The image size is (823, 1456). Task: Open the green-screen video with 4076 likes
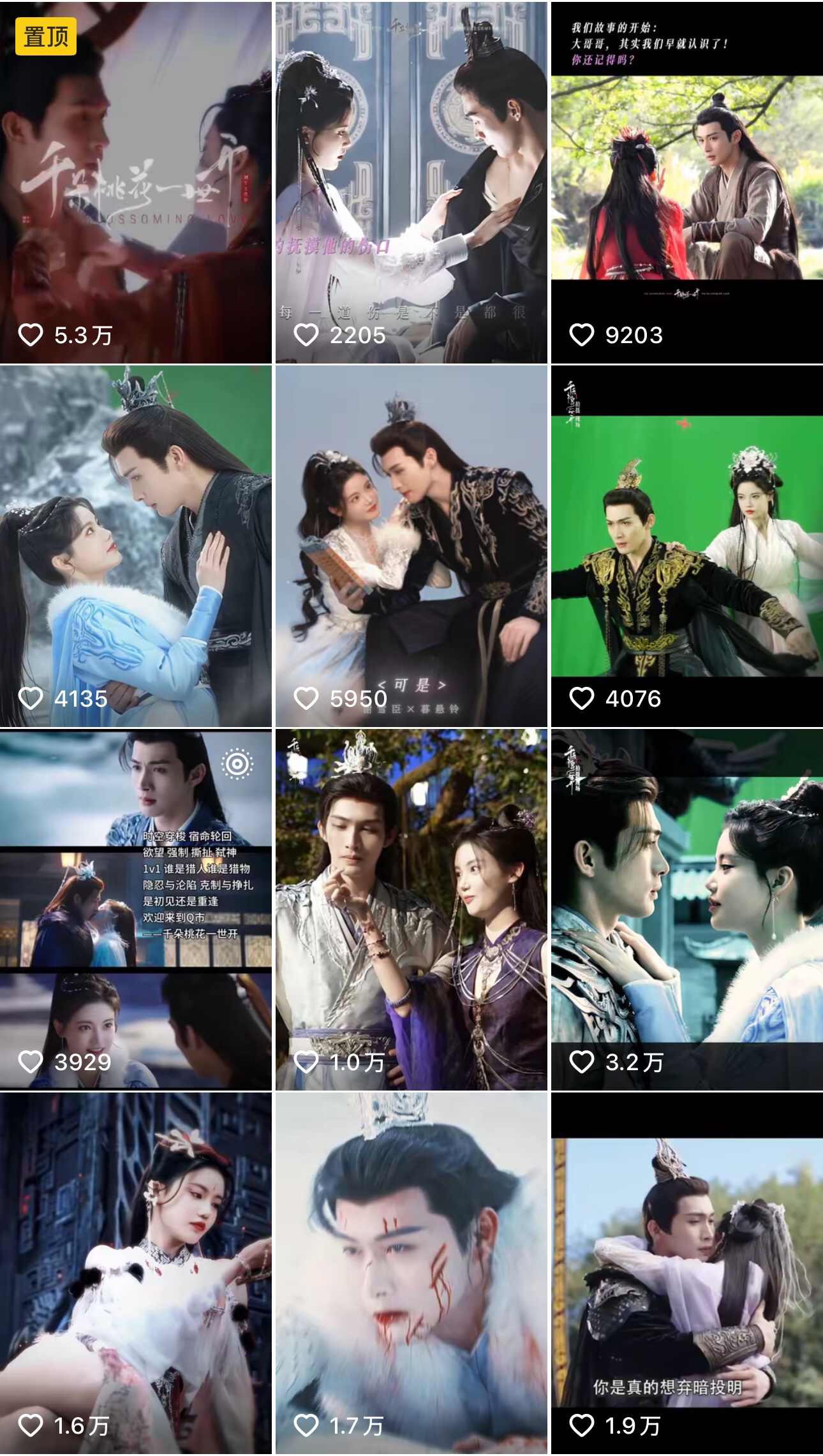(686, 546)
